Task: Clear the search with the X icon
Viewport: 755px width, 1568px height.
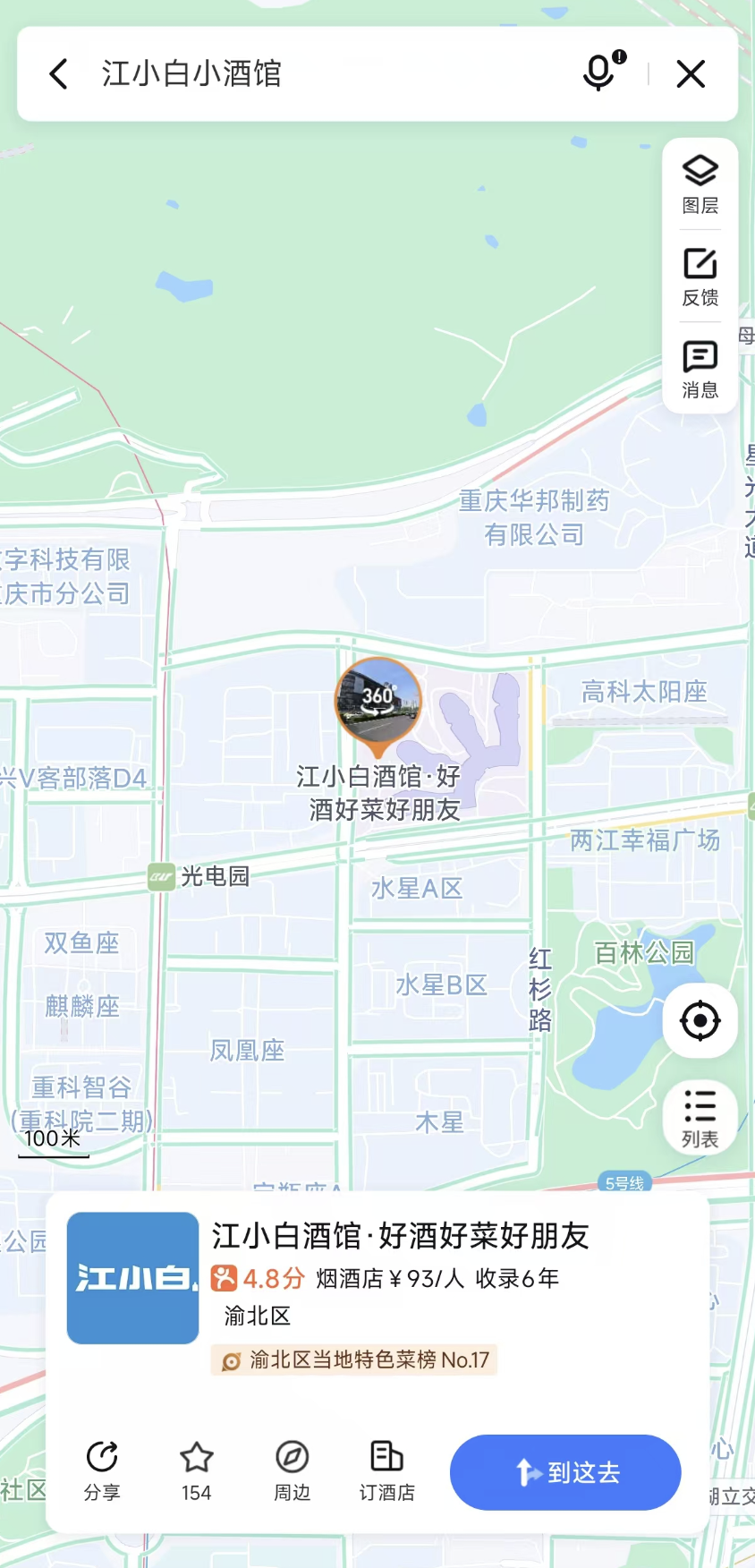Action: [x=691, y=74]
